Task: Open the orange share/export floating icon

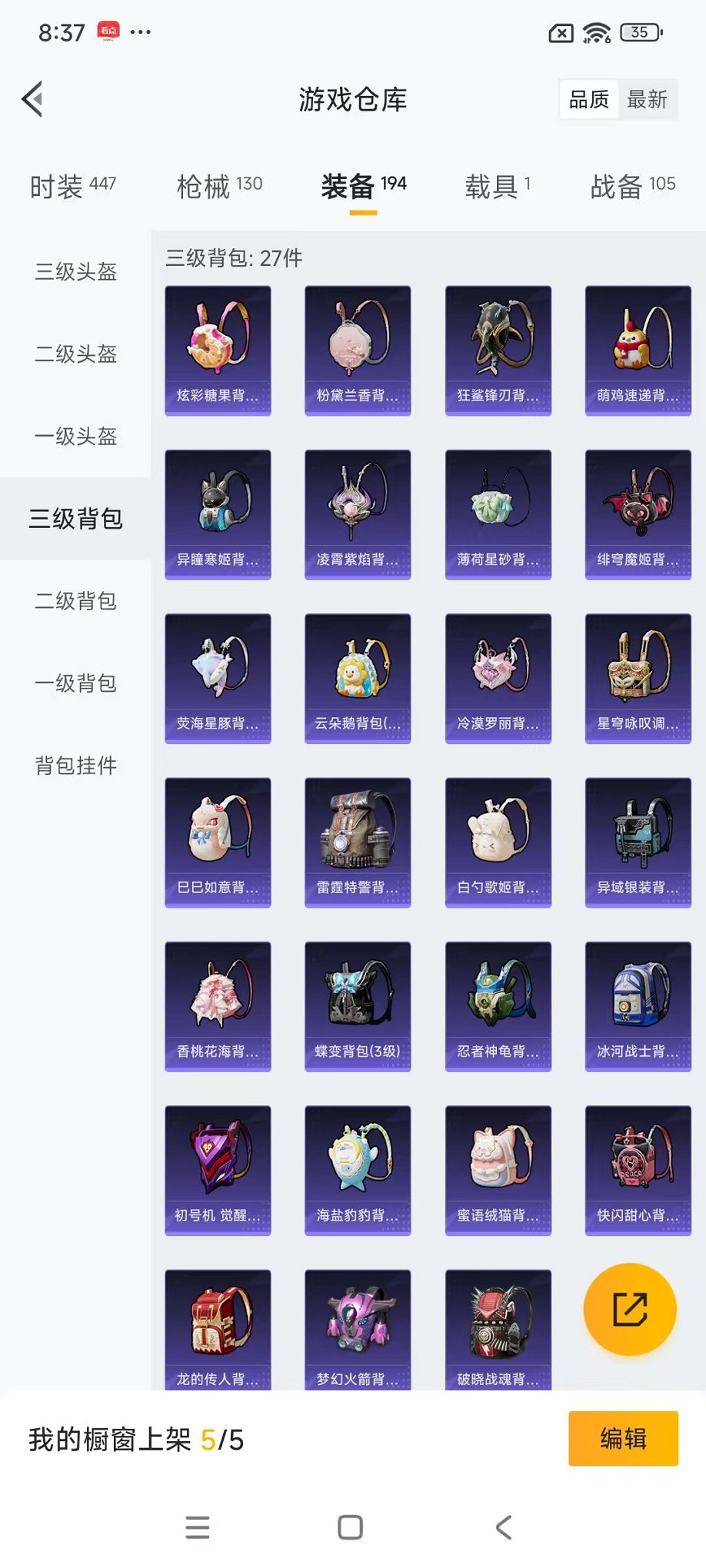Action: coord(629,1309)
